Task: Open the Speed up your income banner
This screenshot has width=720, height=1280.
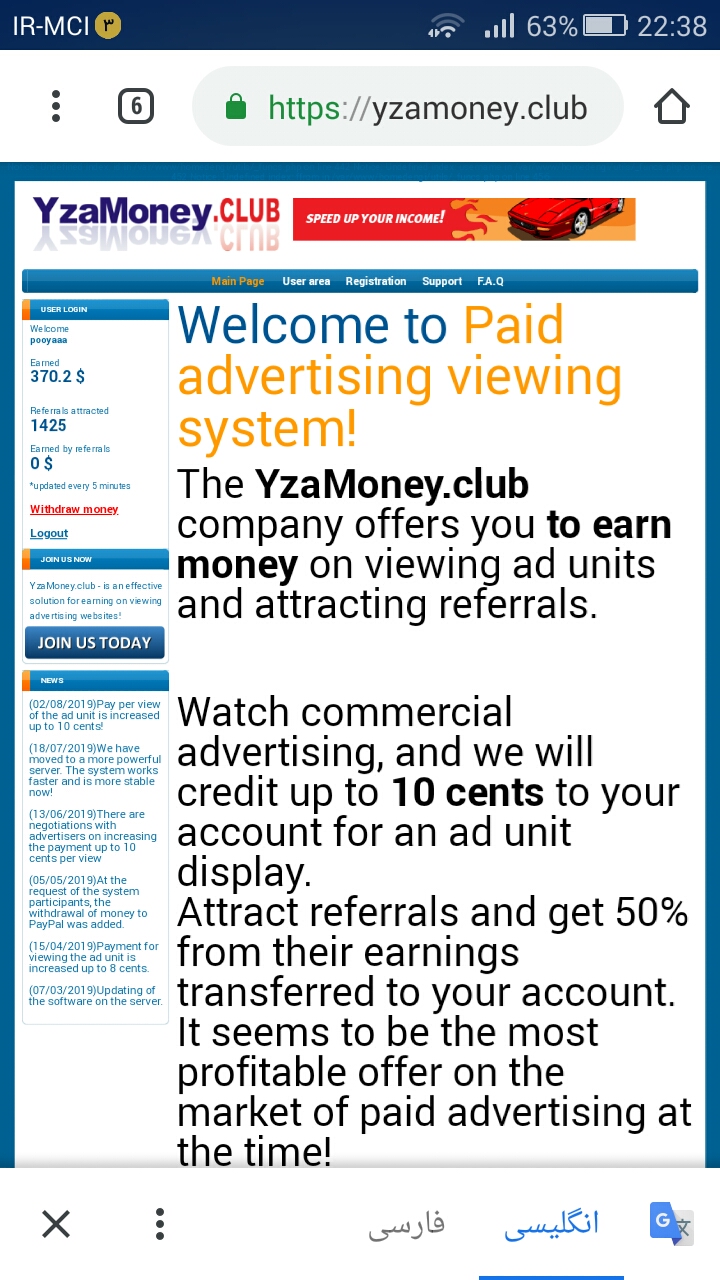Action: click(464, 219)
